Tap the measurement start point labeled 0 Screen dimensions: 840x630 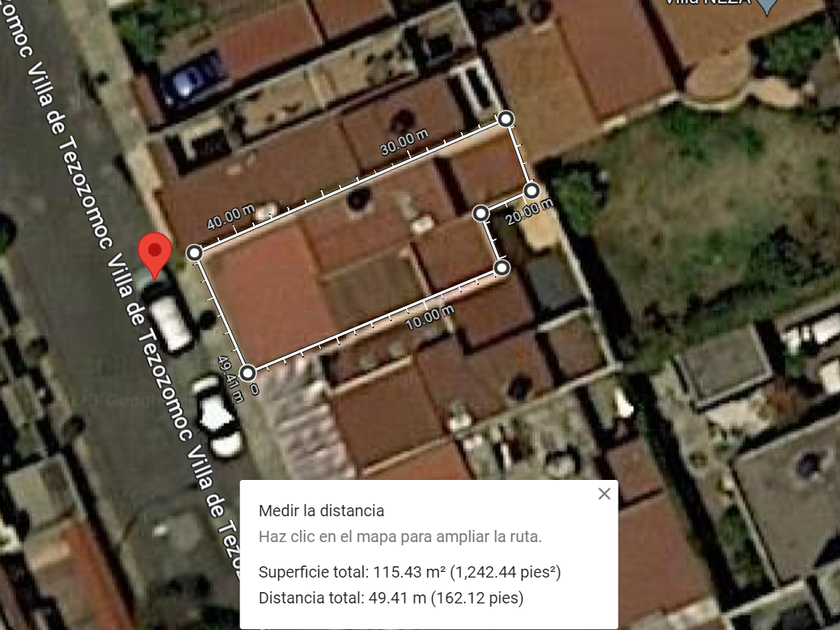pyautogui.click(x=248, y=373)
